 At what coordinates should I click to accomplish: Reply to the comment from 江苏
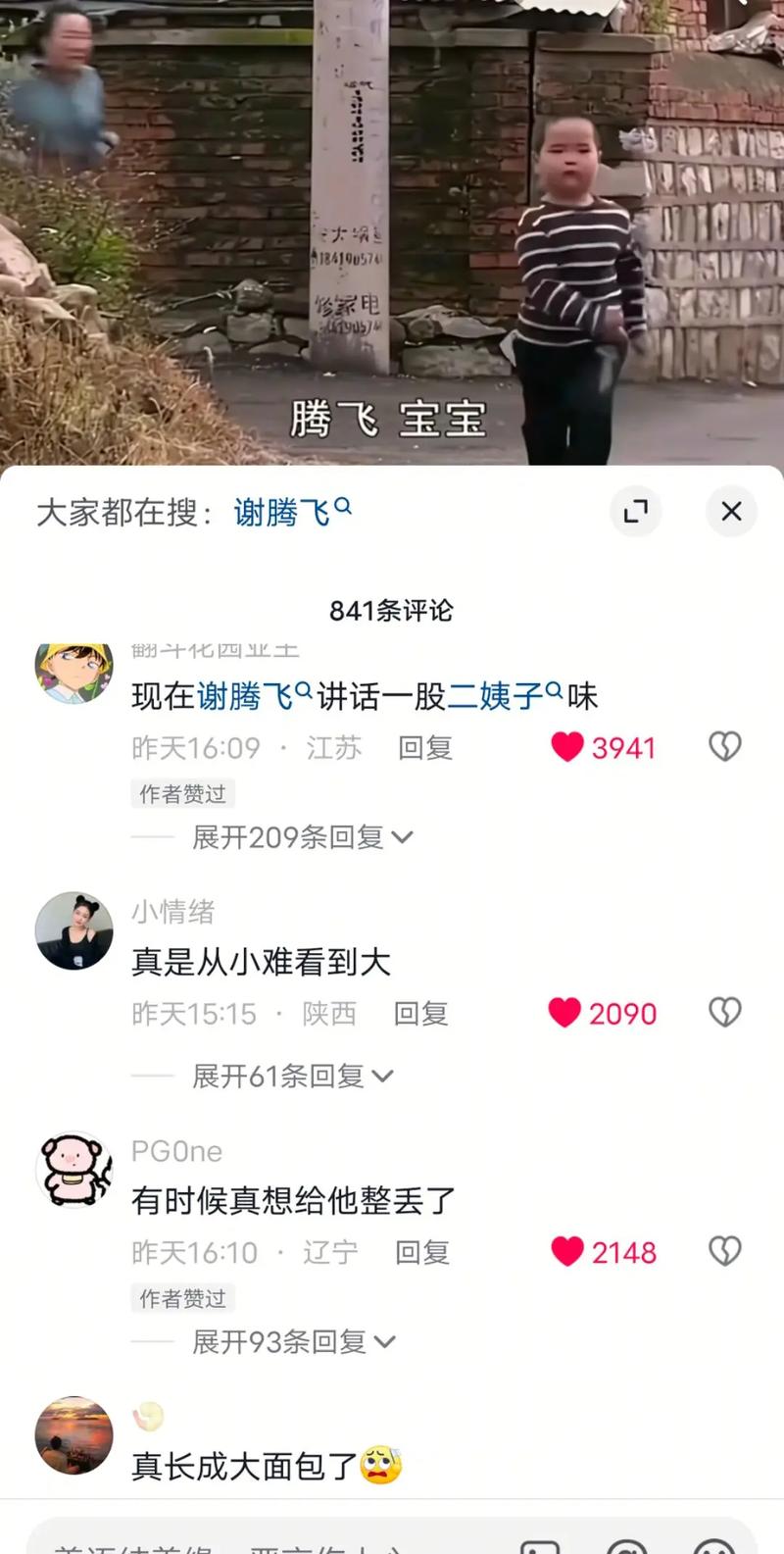pyautogui.click(x=424, y=748)
